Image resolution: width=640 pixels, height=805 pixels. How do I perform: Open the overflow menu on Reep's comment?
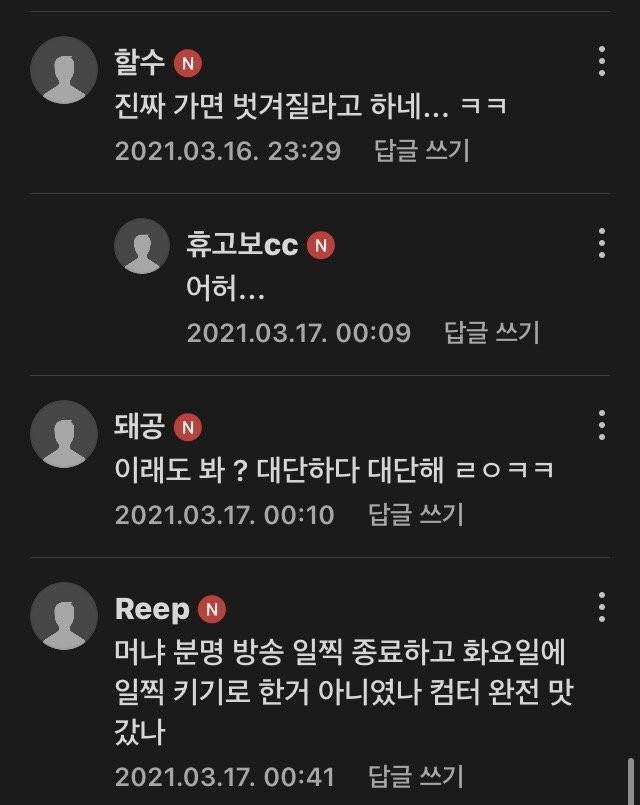pos(601,606)
